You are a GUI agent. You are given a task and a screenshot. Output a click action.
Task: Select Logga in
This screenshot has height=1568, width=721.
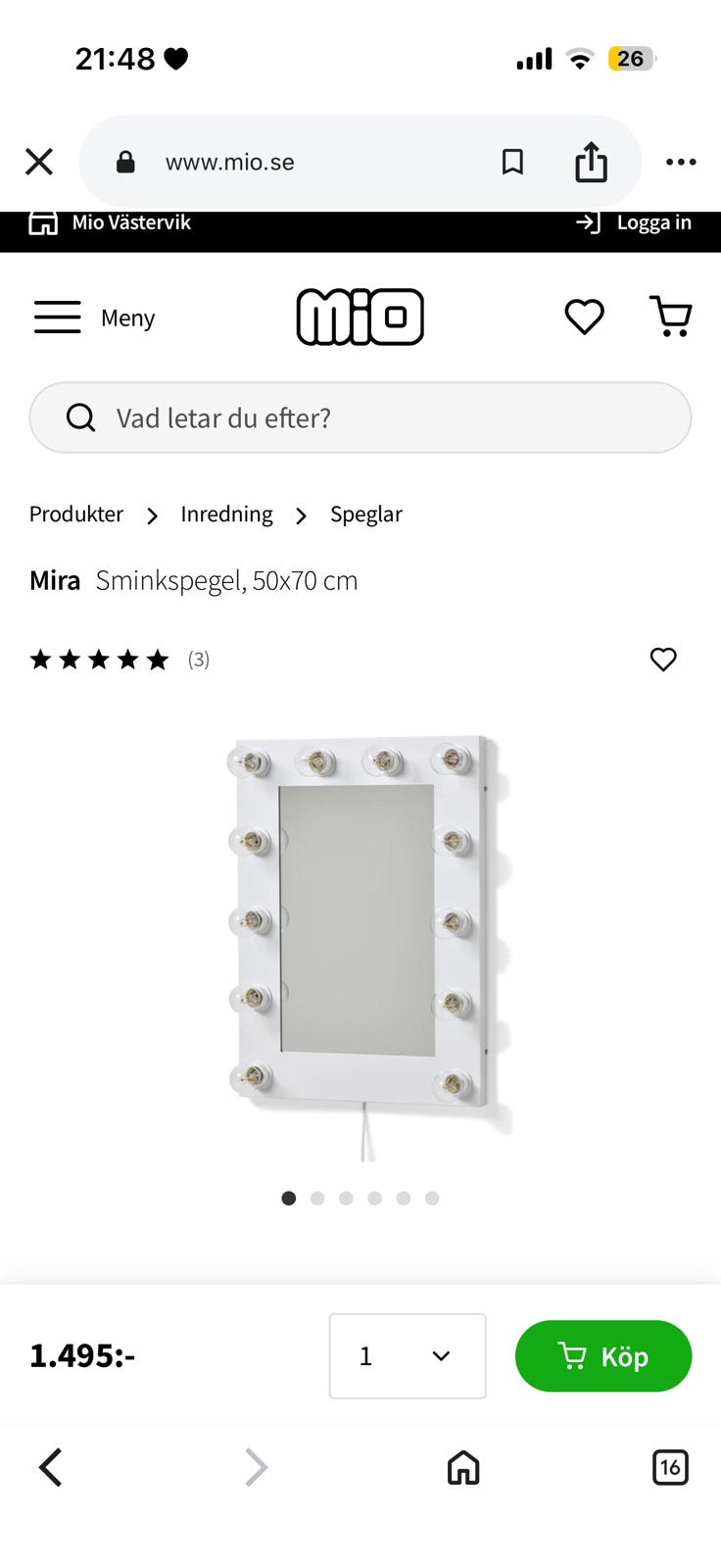point(633,222)
